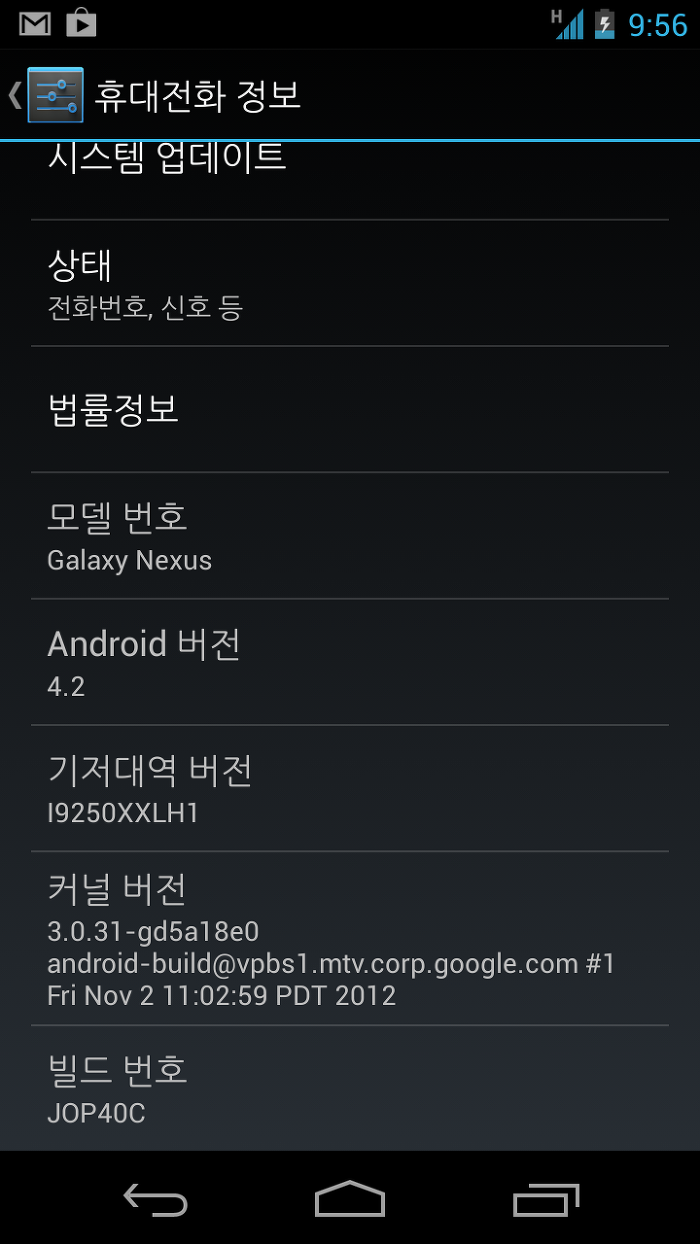700x1244 pixels.
Task: Open 시스템 업데이트
Action: tap(350, 180)
